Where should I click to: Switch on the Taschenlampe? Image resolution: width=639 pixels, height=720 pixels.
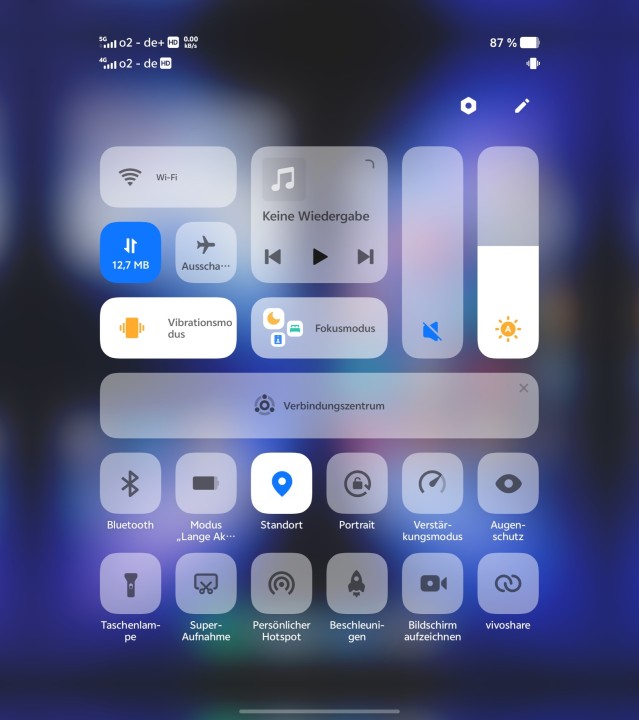[130, 584]
